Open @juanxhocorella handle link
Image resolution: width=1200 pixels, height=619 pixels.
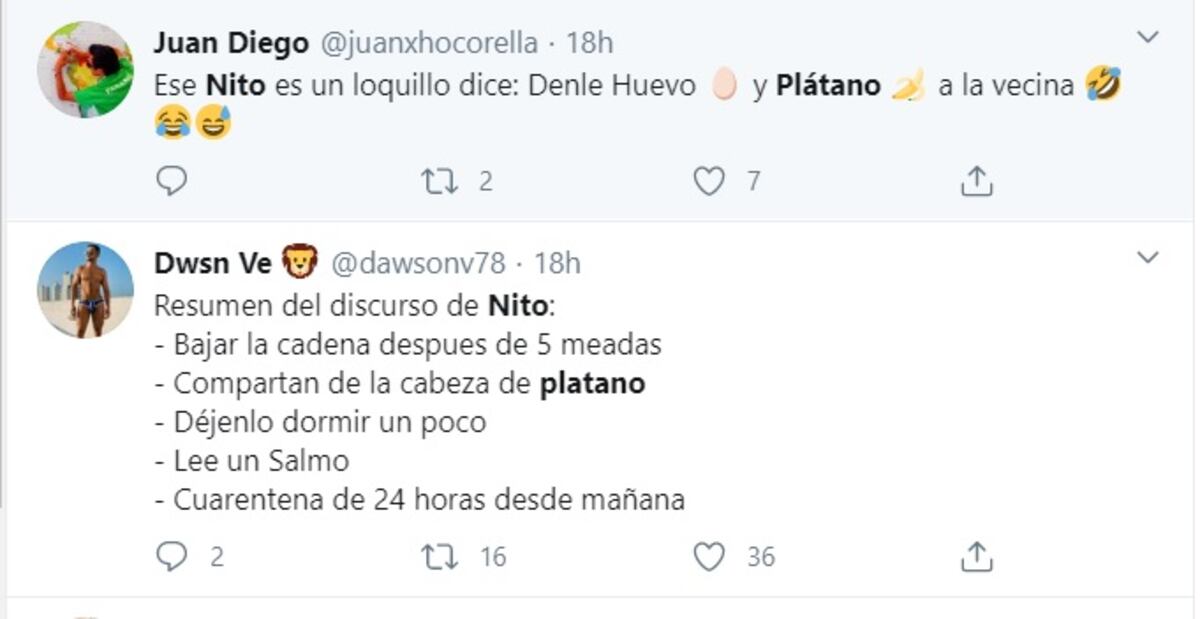[x=429, y=43]
